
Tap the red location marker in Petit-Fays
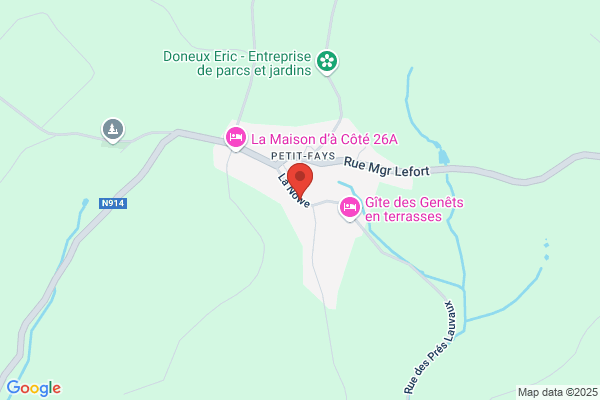[300, 181]
